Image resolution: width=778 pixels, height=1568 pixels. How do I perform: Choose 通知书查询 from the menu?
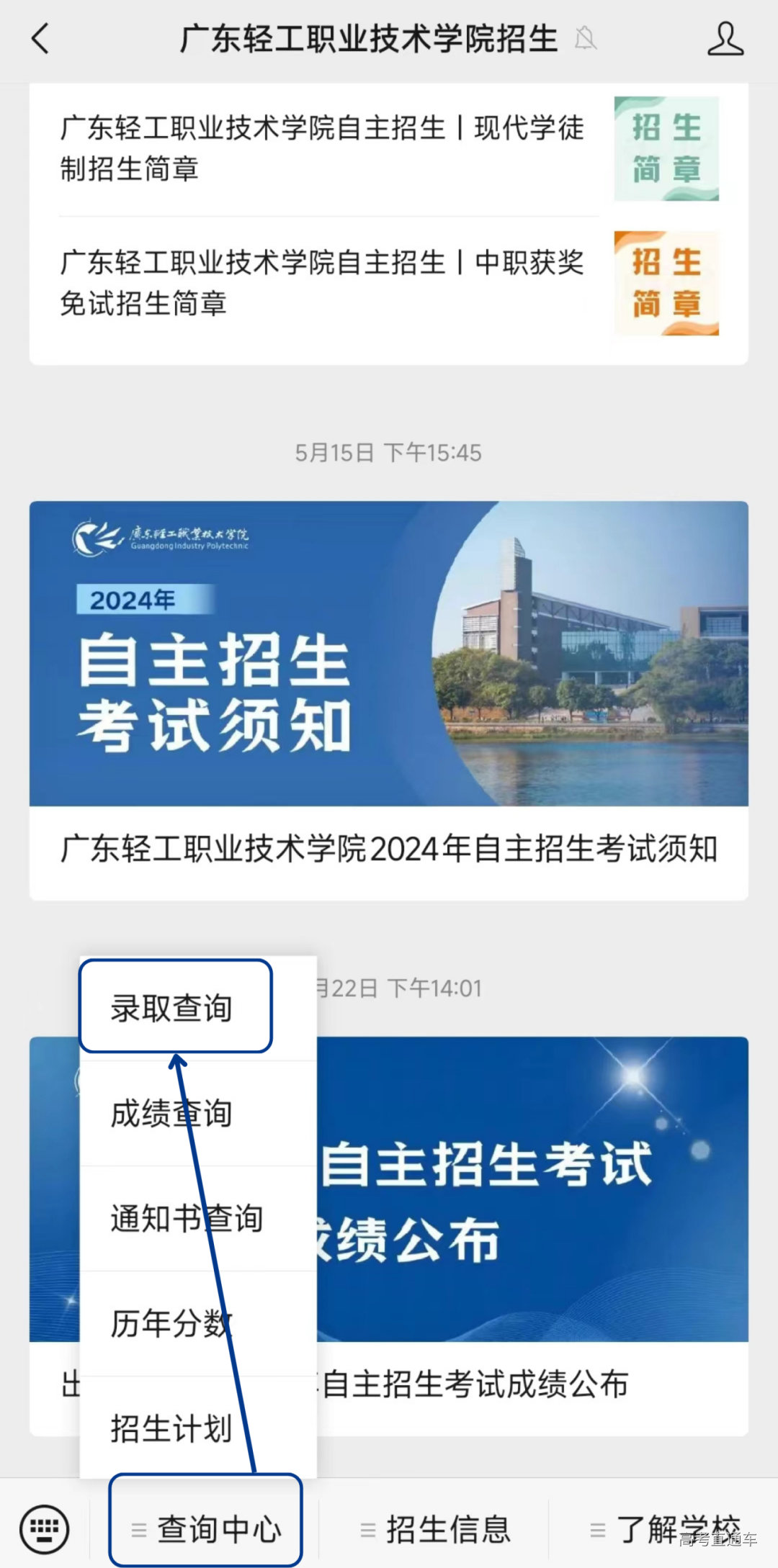[x=187, y=1219]
